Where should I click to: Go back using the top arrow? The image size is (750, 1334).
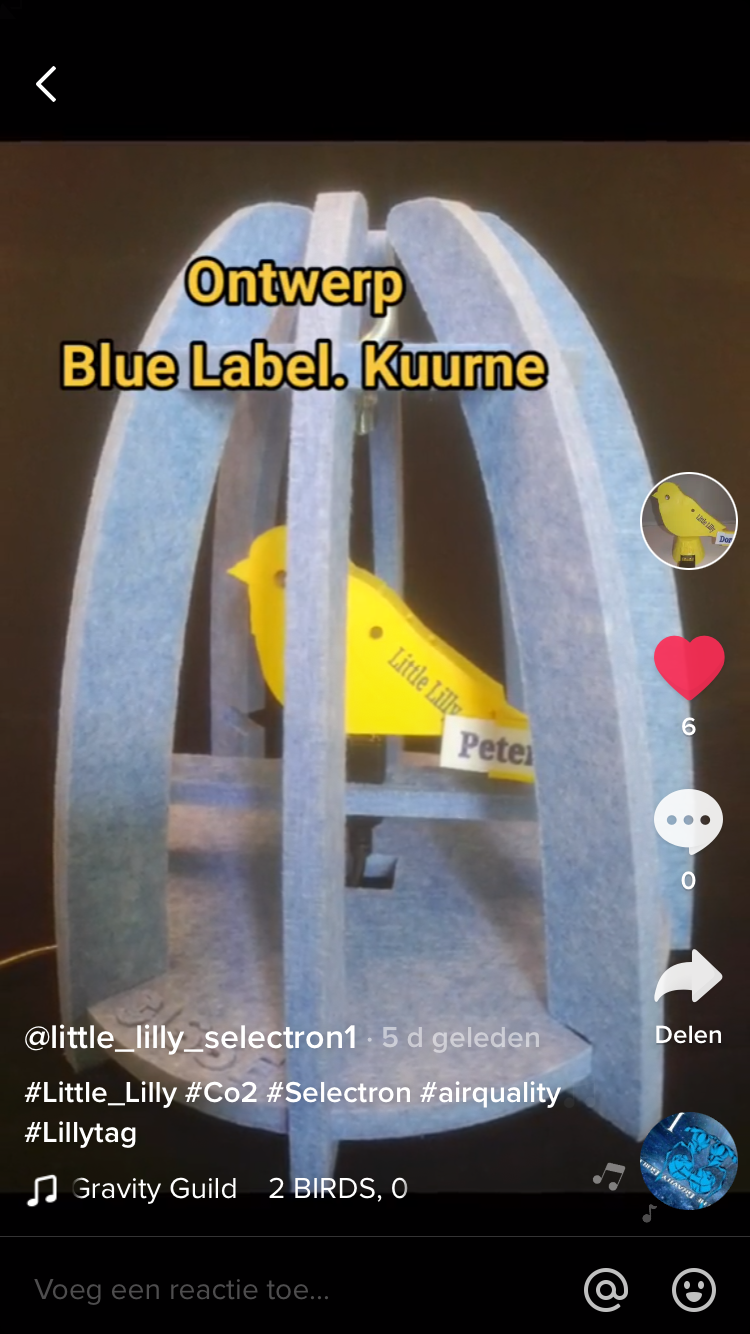click(x=46, y=84)
